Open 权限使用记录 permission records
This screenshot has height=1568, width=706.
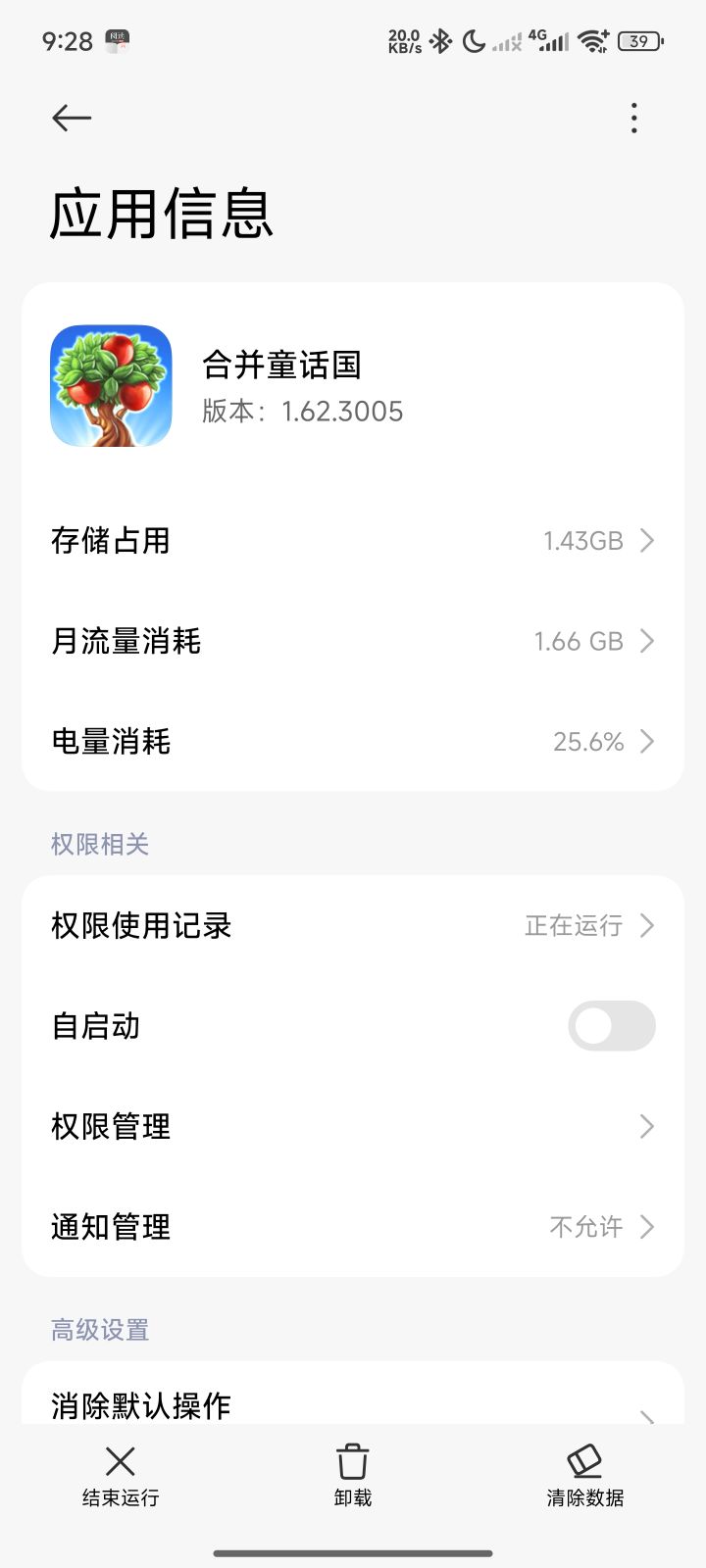(353, 925)
